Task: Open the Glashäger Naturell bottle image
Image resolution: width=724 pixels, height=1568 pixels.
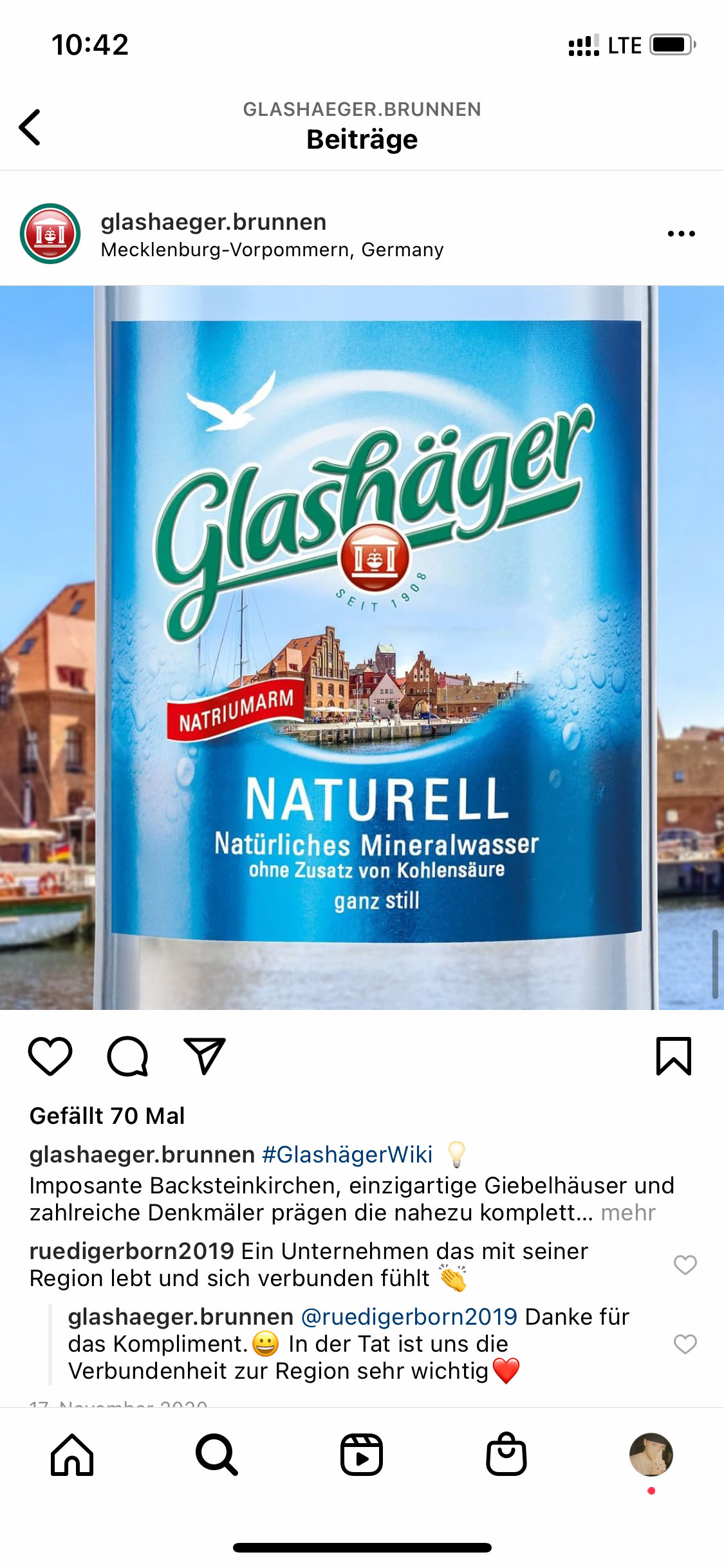Action: tap(362, 647)
